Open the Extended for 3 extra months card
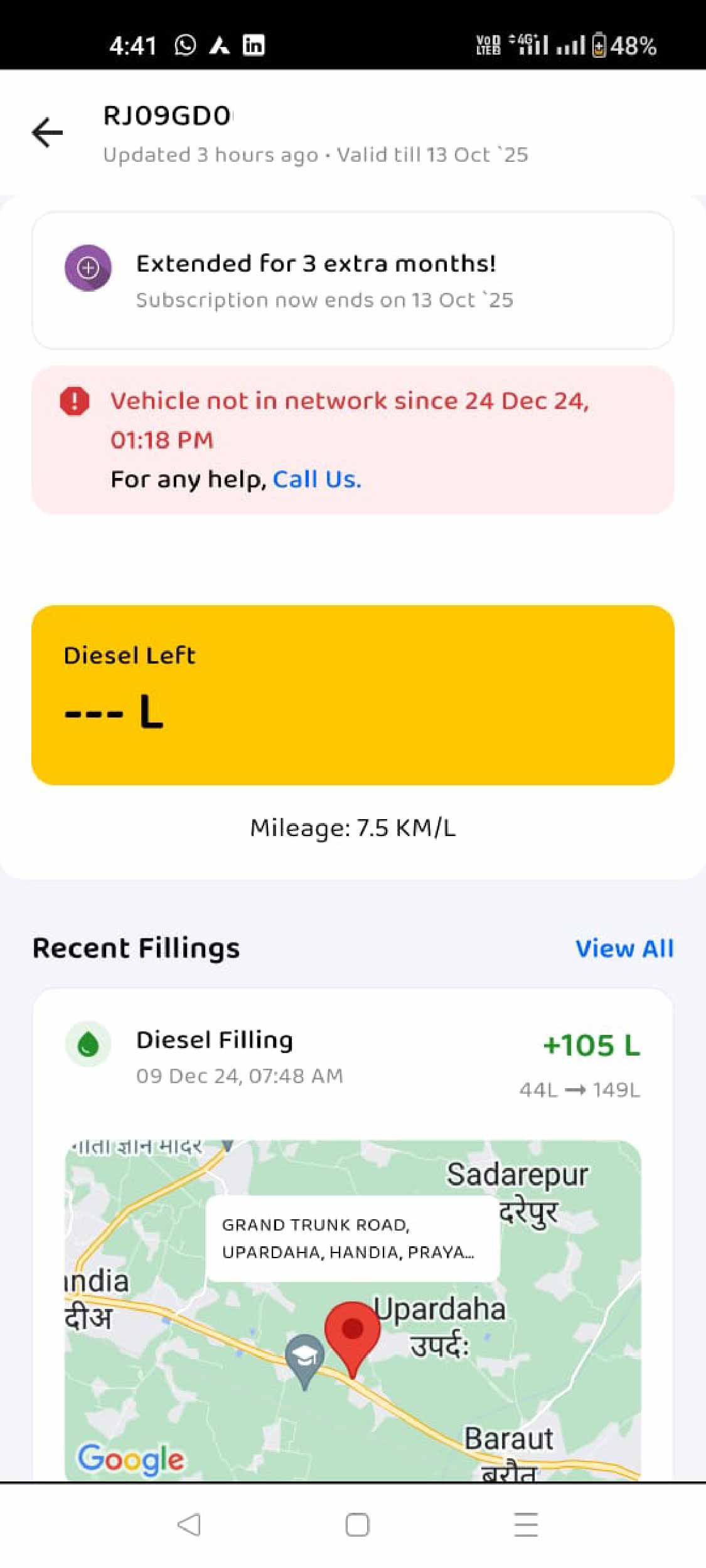 [x=353, y=280]
